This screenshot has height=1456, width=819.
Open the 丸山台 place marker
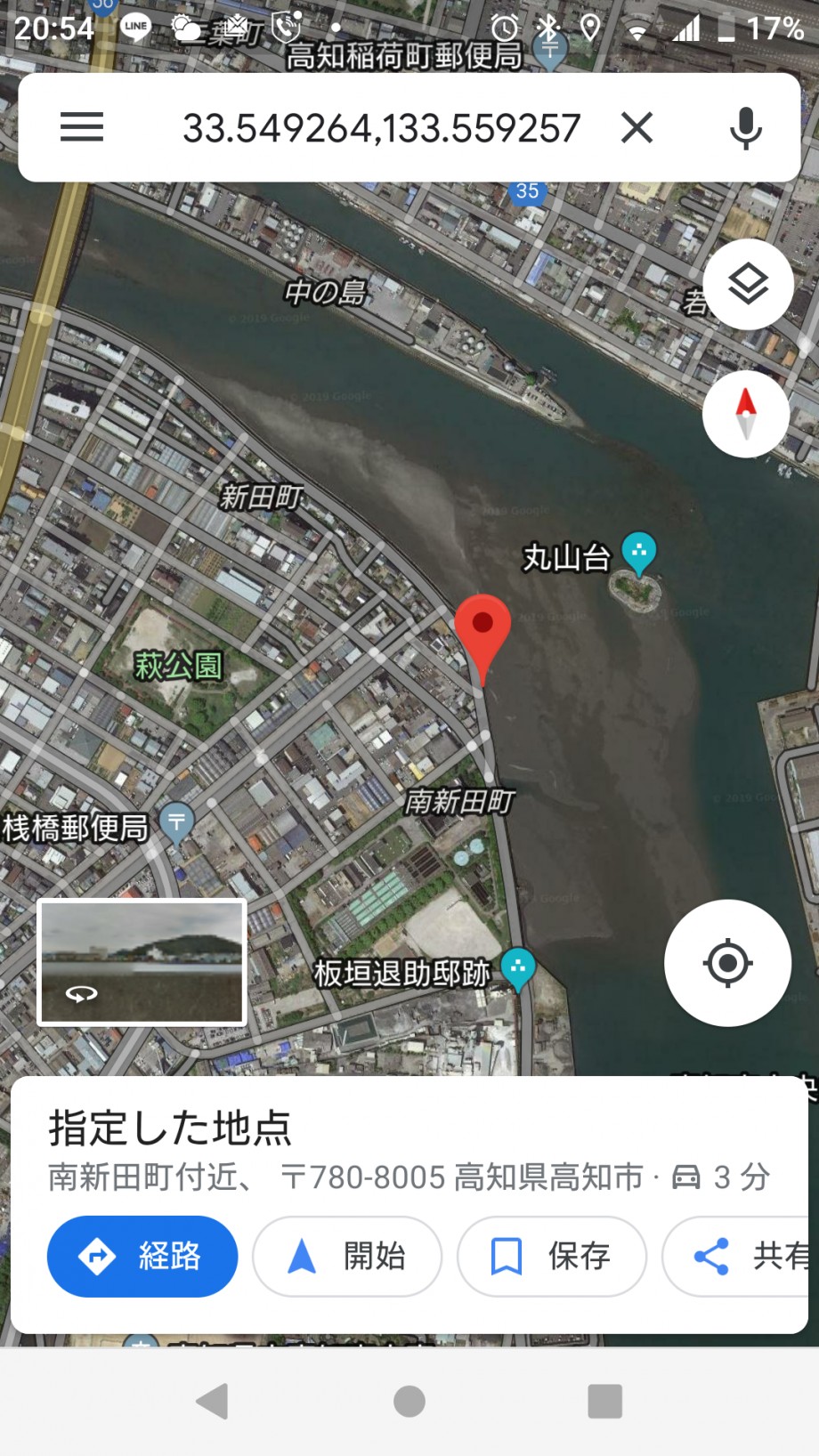point(638,554)
